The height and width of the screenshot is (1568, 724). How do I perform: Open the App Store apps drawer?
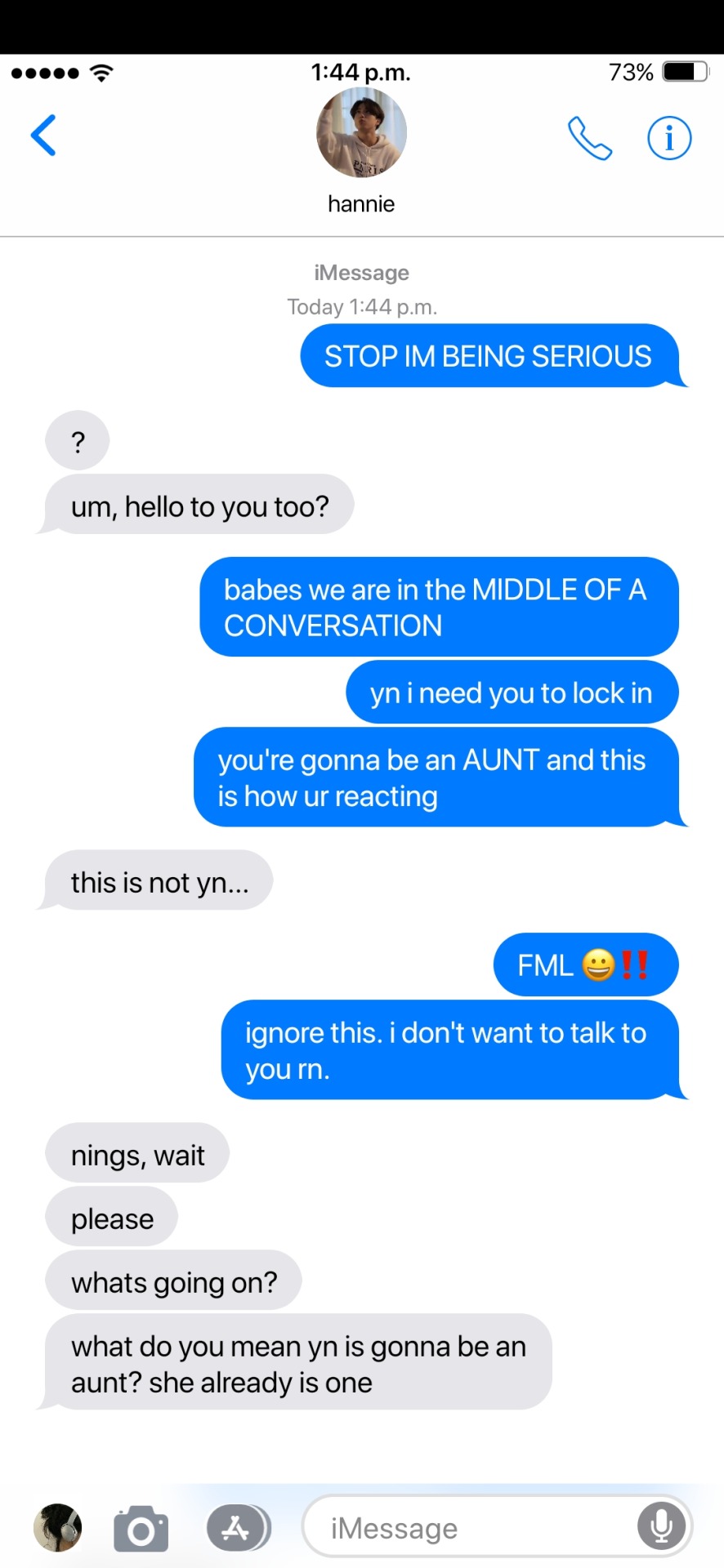pyautogui.click(x=237, y=1528)
